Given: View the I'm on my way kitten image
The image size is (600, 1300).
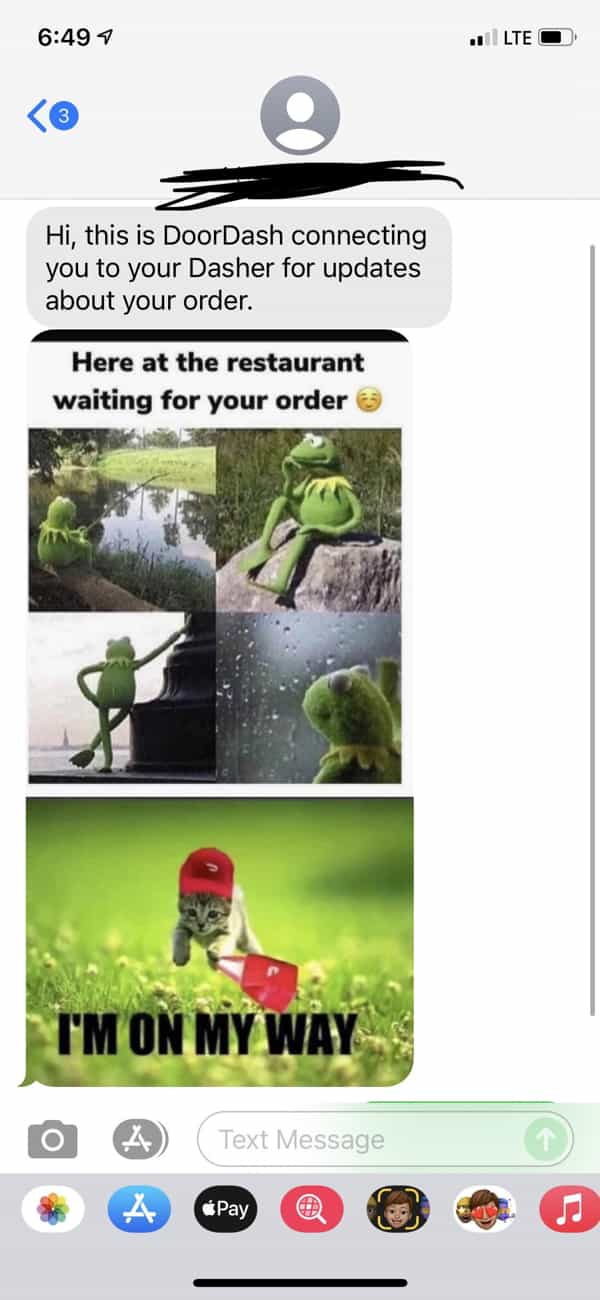Looking at the screenshot, I should pos(218,940).
